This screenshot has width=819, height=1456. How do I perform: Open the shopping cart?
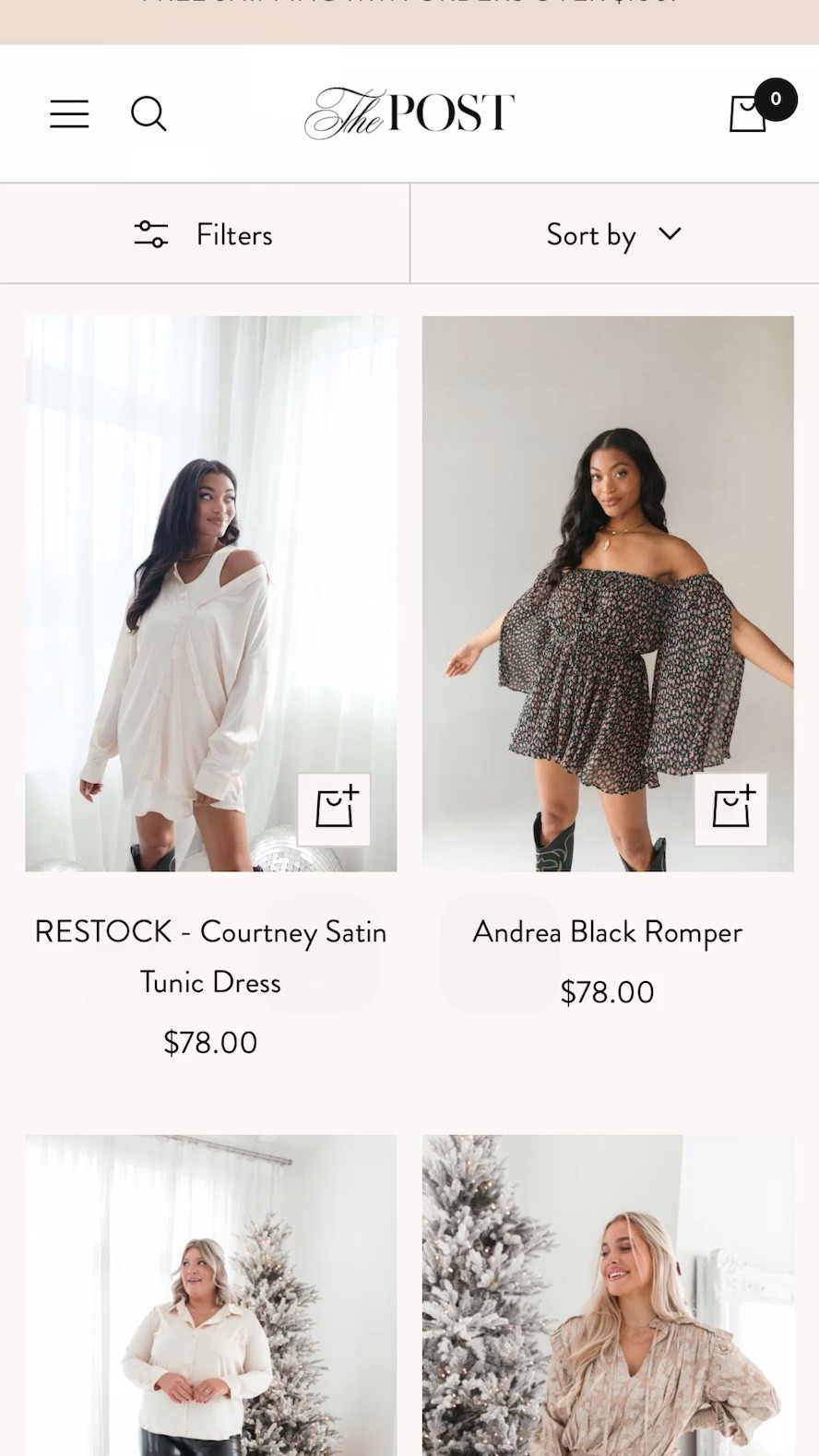point(749,113)
